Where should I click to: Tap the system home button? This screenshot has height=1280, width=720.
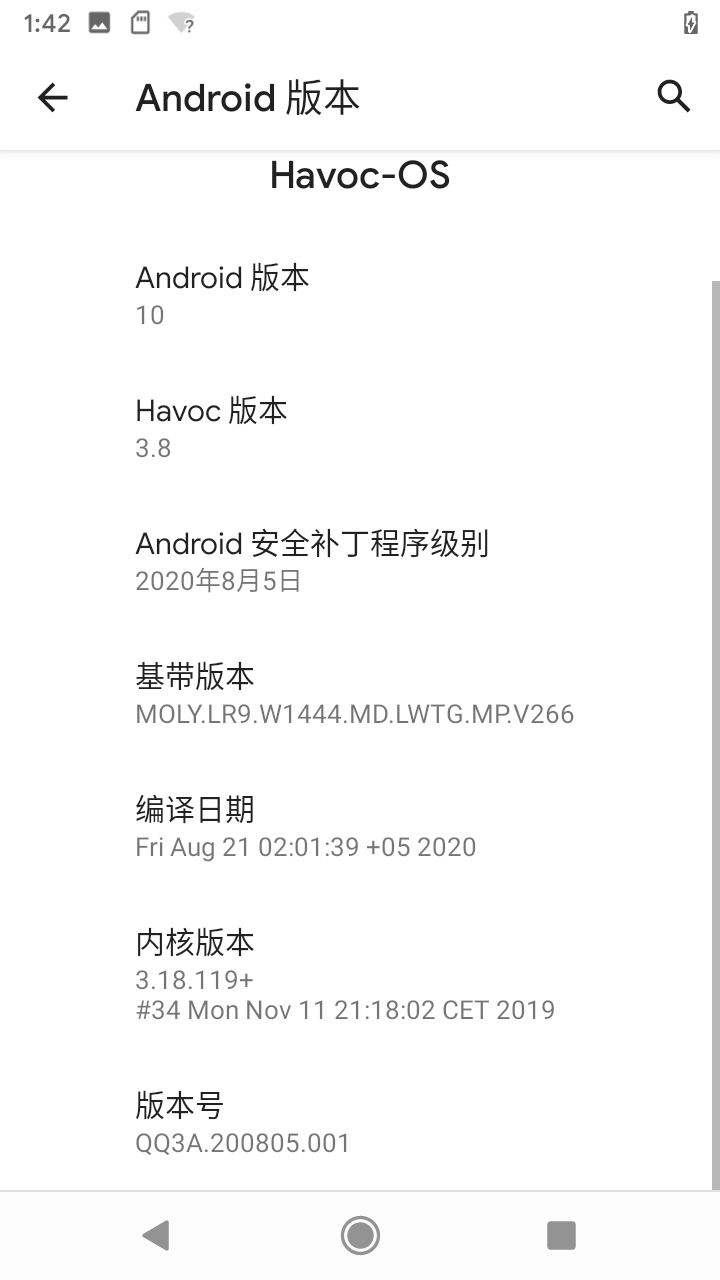click(x=360, y=1235)
